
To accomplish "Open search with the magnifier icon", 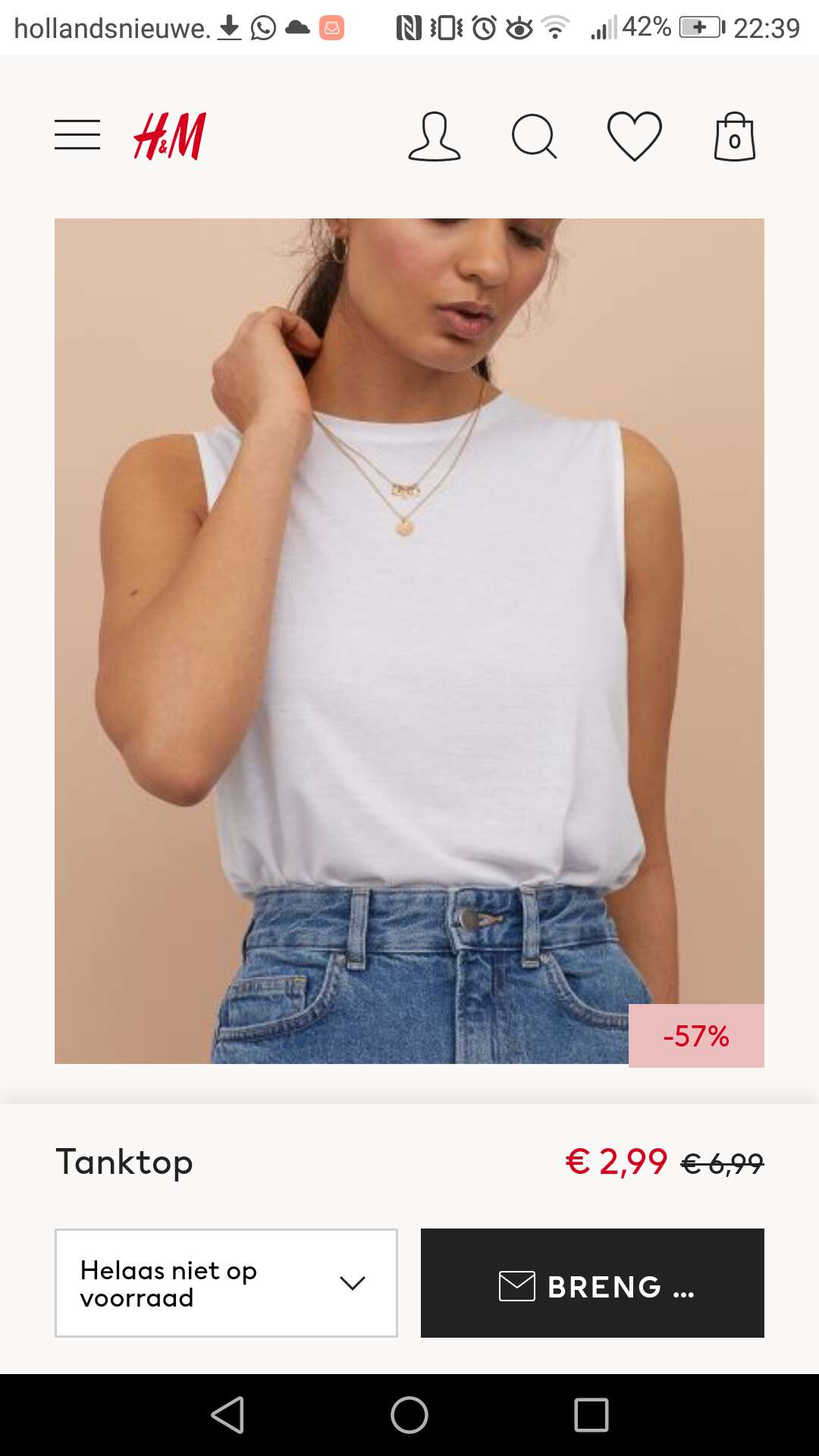I will point(535,136).
